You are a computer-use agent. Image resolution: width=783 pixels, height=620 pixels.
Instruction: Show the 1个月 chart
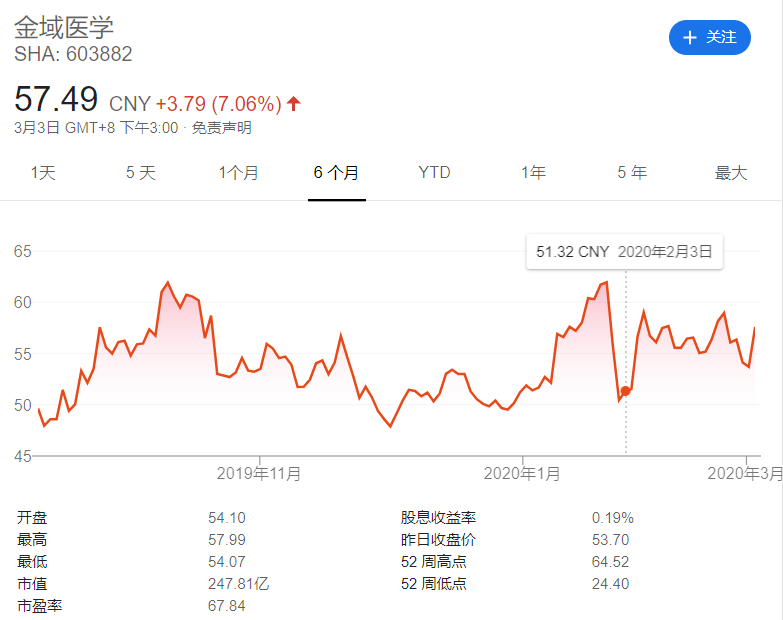(238, 173)
